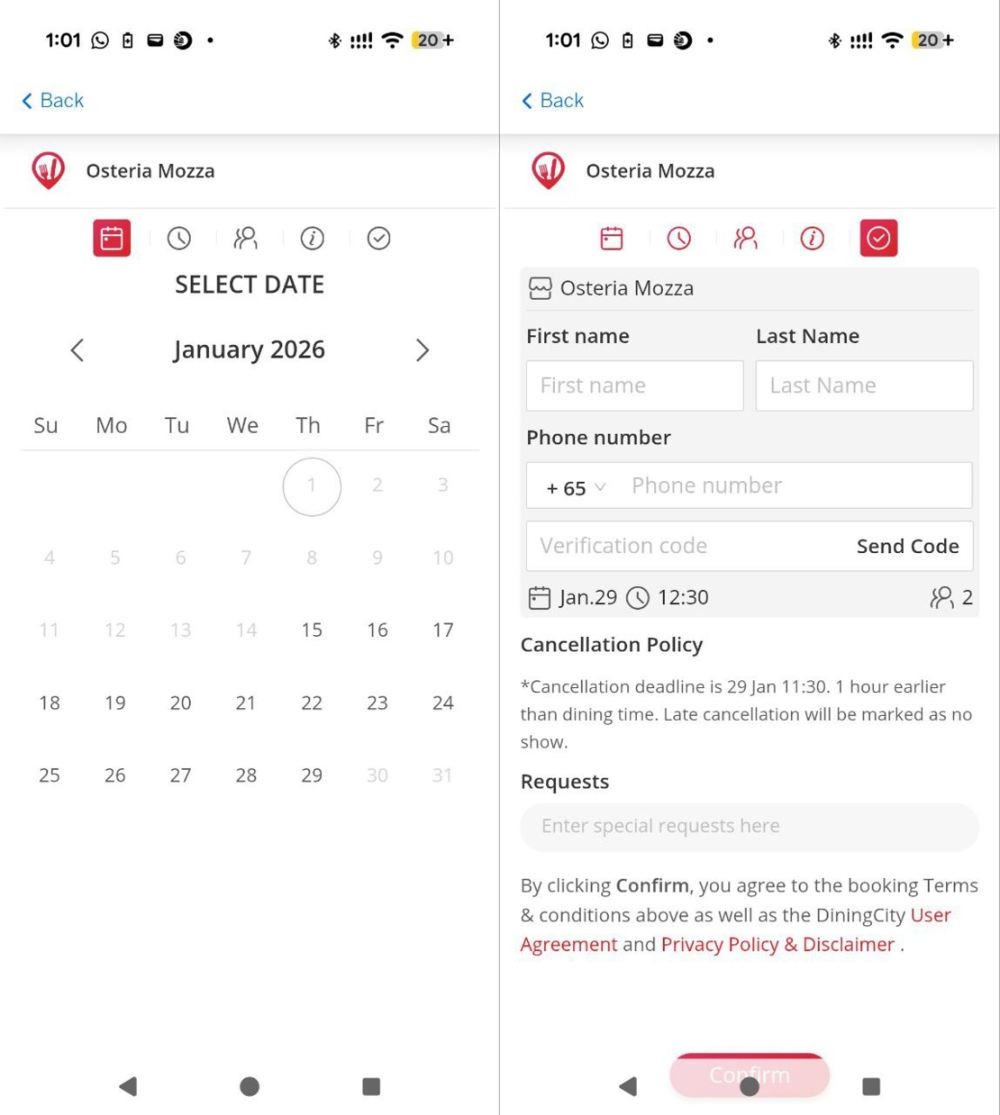The width and height of the screenshot is (1000, 1115).
Task: Tap the Phone number field
Action: [x=795, y=486]
